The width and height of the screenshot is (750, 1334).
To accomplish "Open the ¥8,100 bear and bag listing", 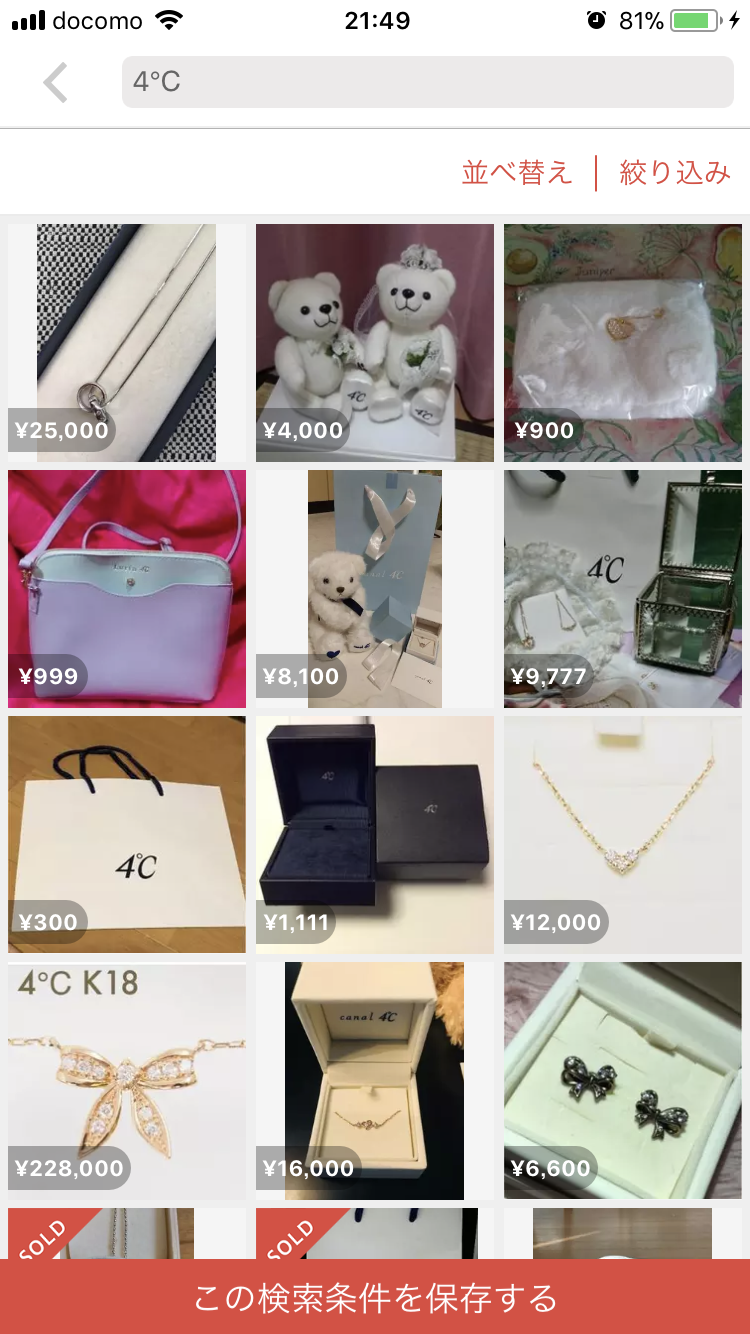I will pos(375,589).
